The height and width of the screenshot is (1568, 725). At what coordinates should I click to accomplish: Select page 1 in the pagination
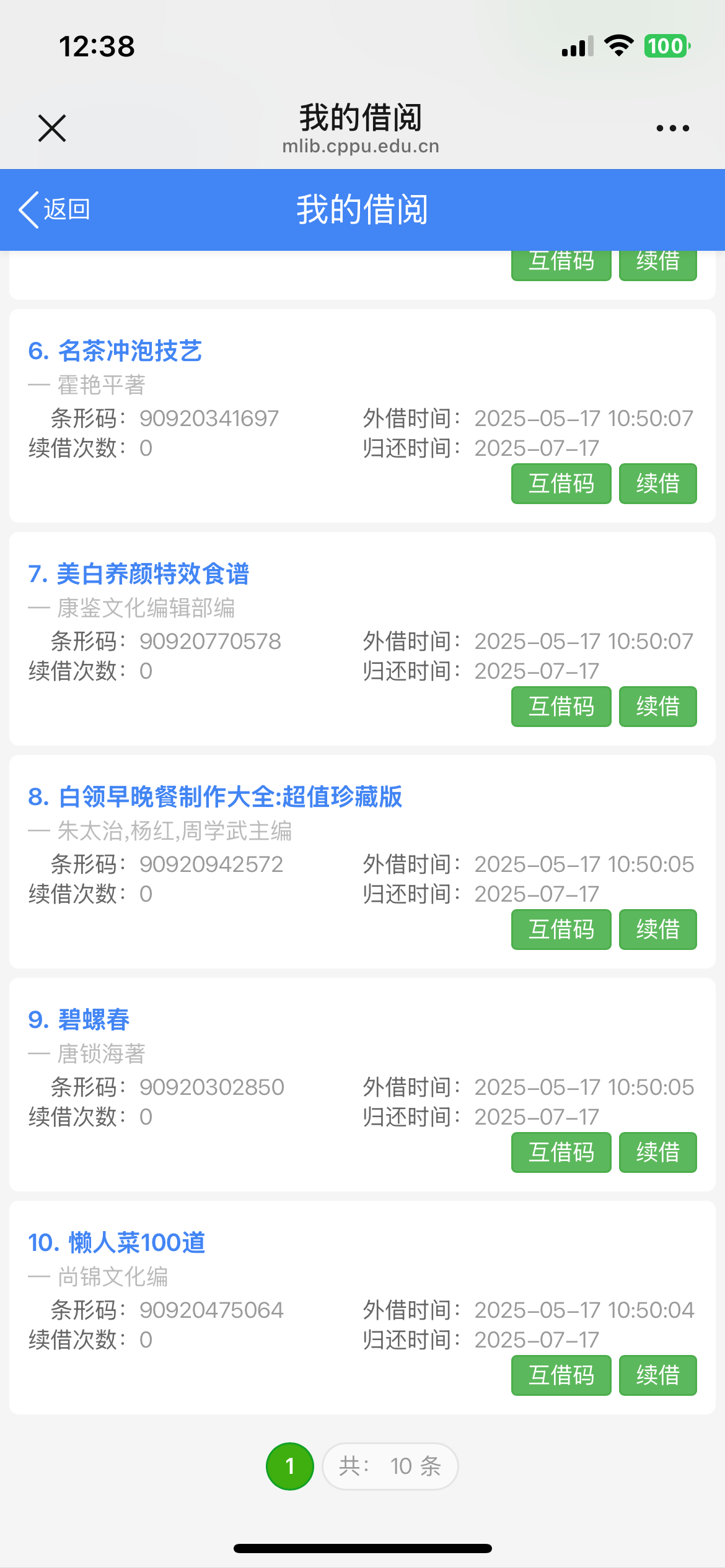[289, 1466]
